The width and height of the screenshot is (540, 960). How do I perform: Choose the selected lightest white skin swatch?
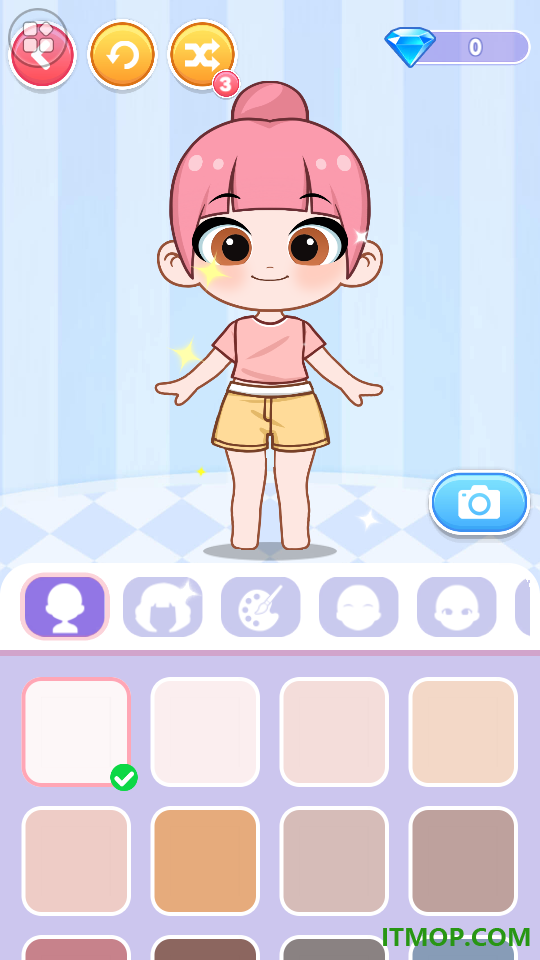(x=77, y=732)
